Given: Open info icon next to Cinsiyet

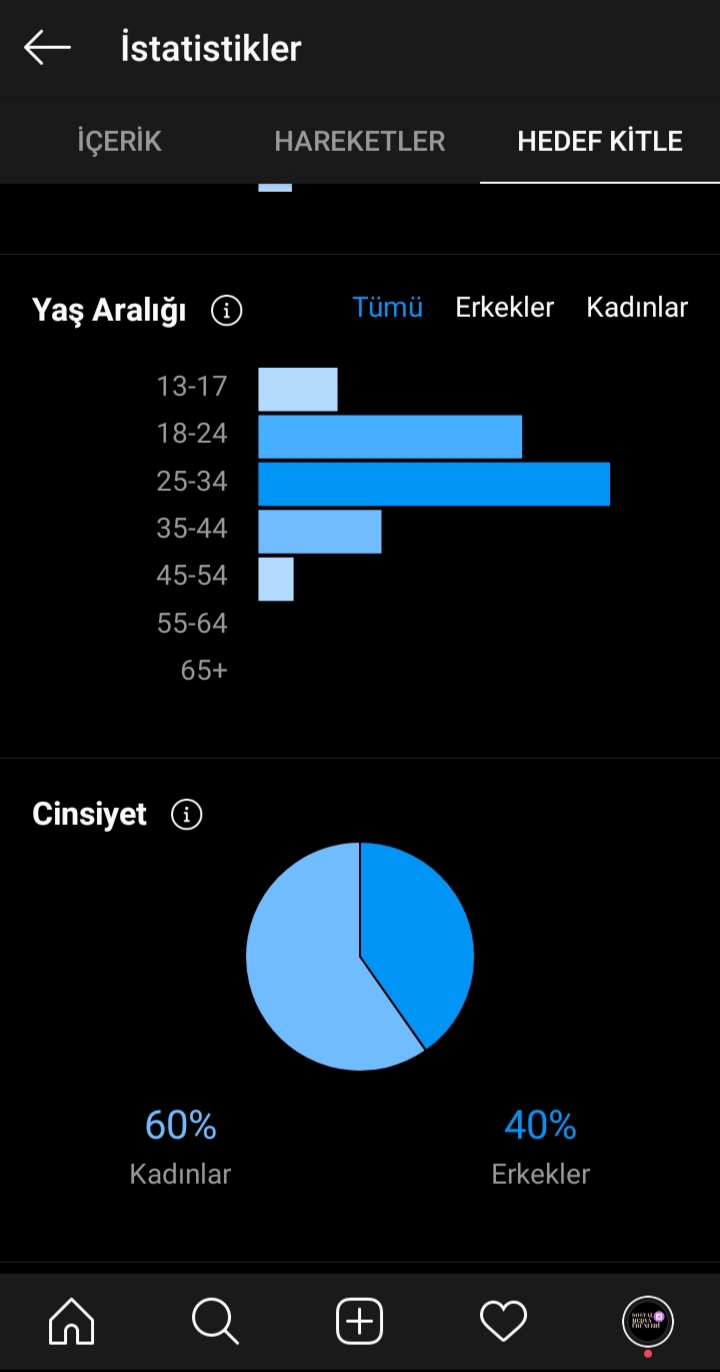Looking at the screenshot, I should pos(186,815).
